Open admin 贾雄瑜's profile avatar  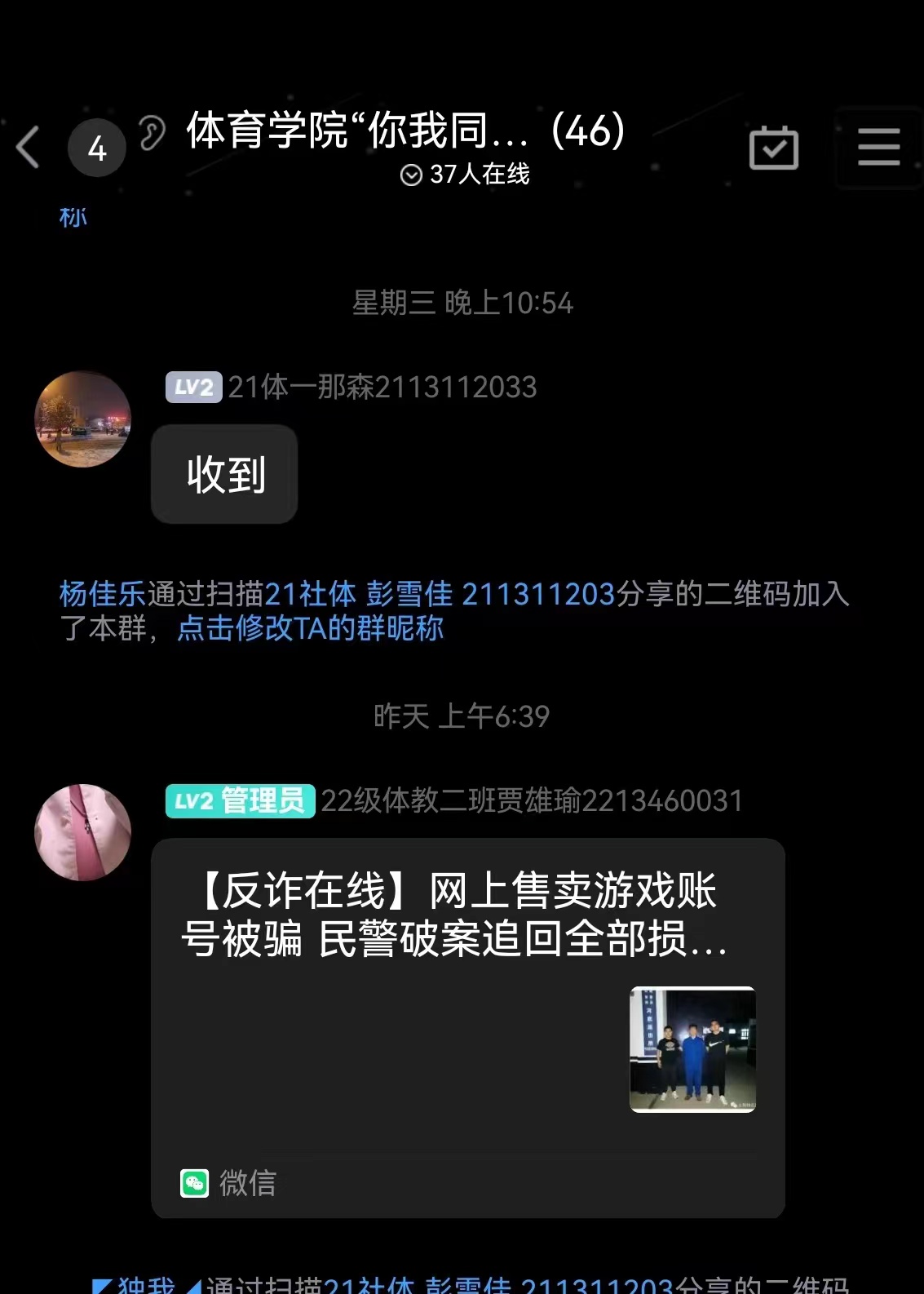(82, 832)
